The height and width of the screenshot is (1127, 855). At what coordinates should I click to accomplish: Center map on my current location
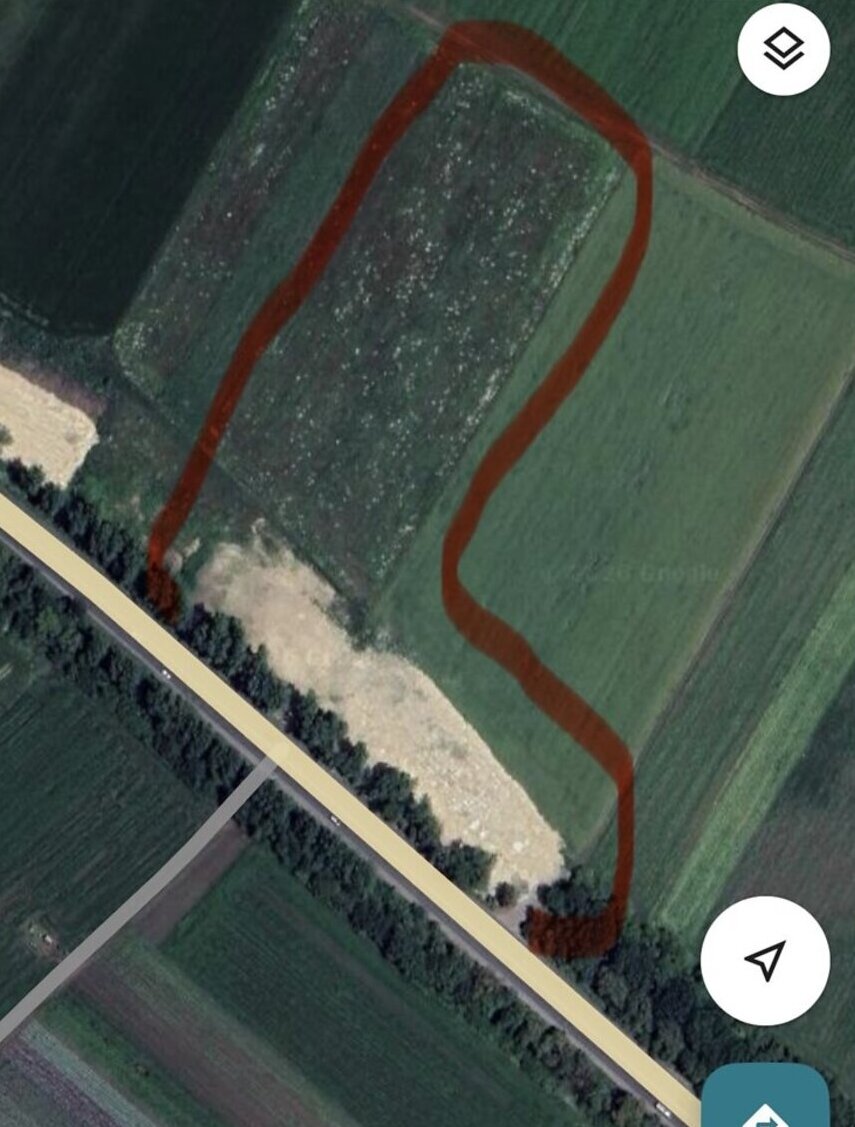point(765,960)
